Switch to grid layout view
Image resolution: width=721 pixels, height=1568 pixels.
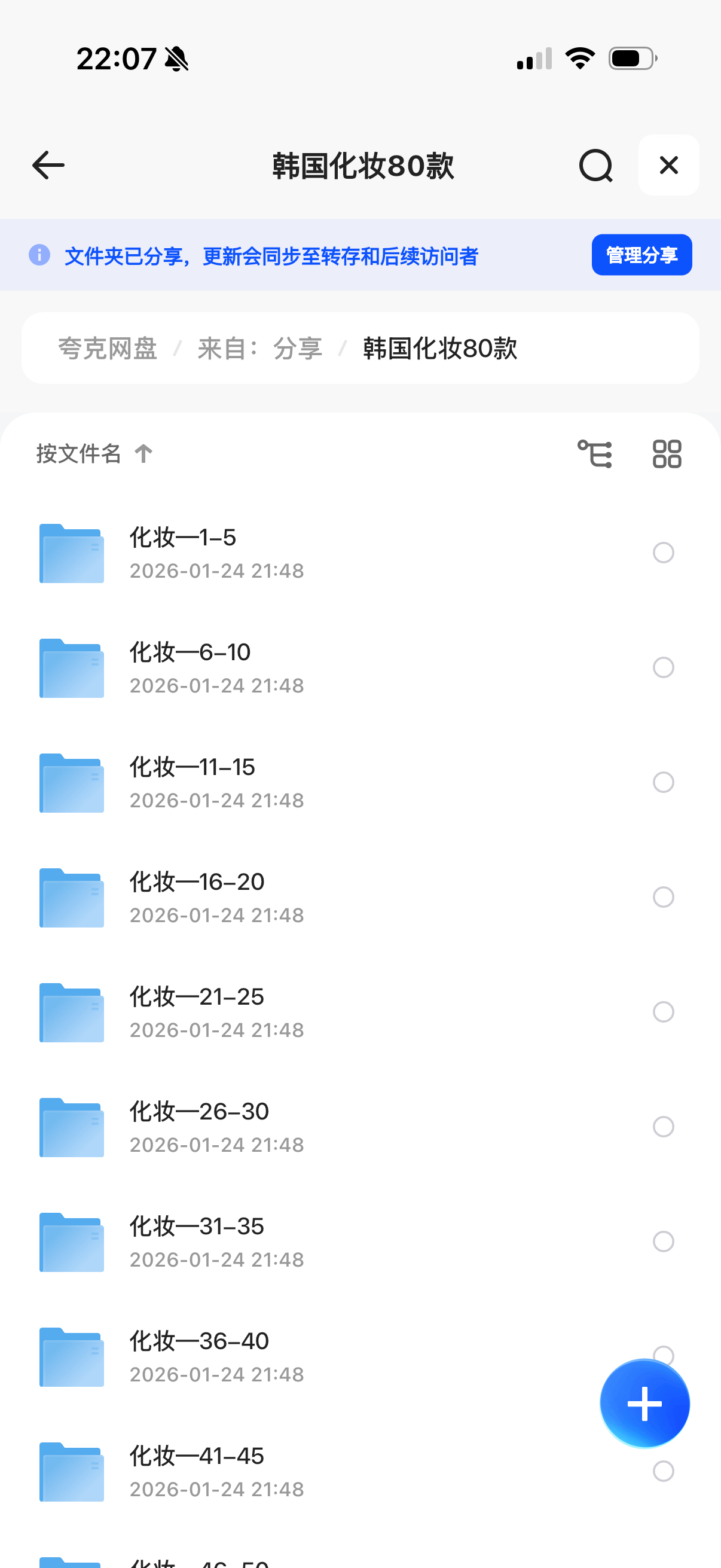point(667,454)
